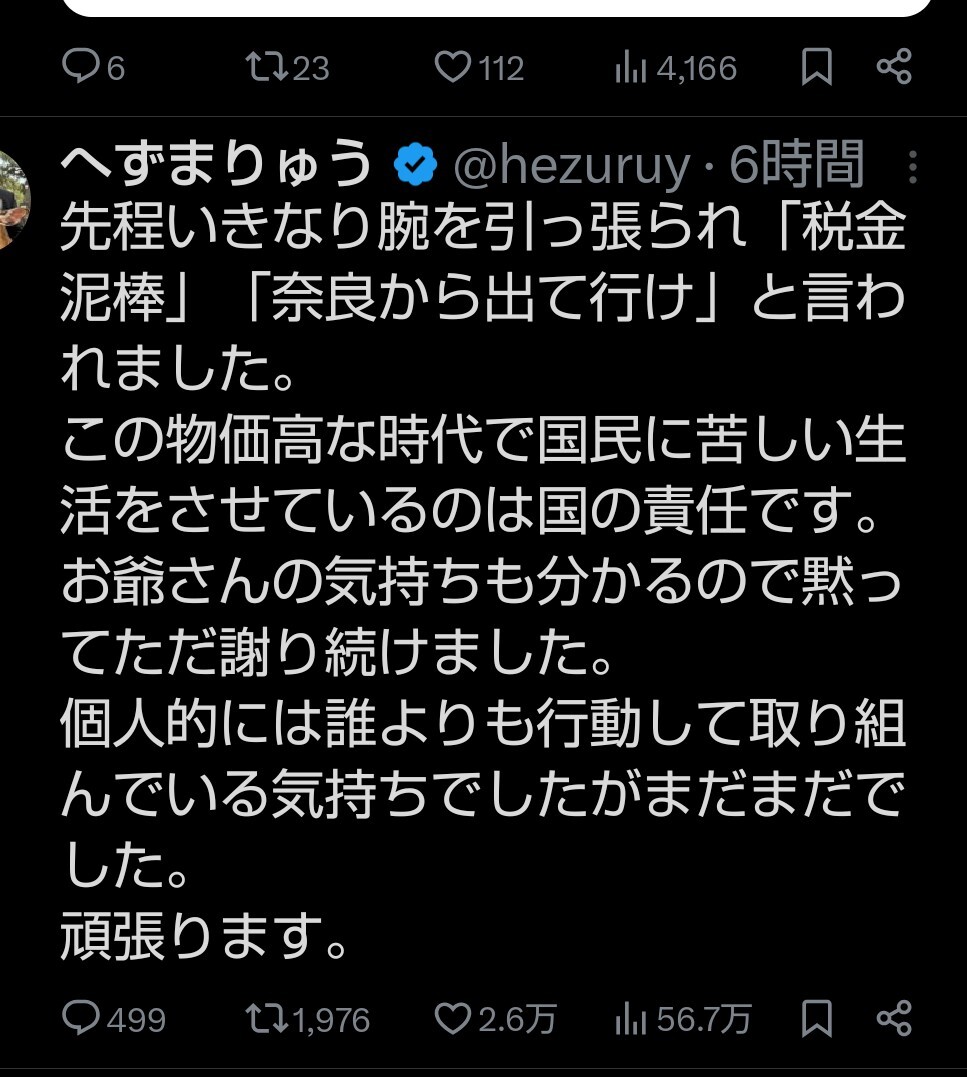Reply to the post with 6 comments

point(93,67)
